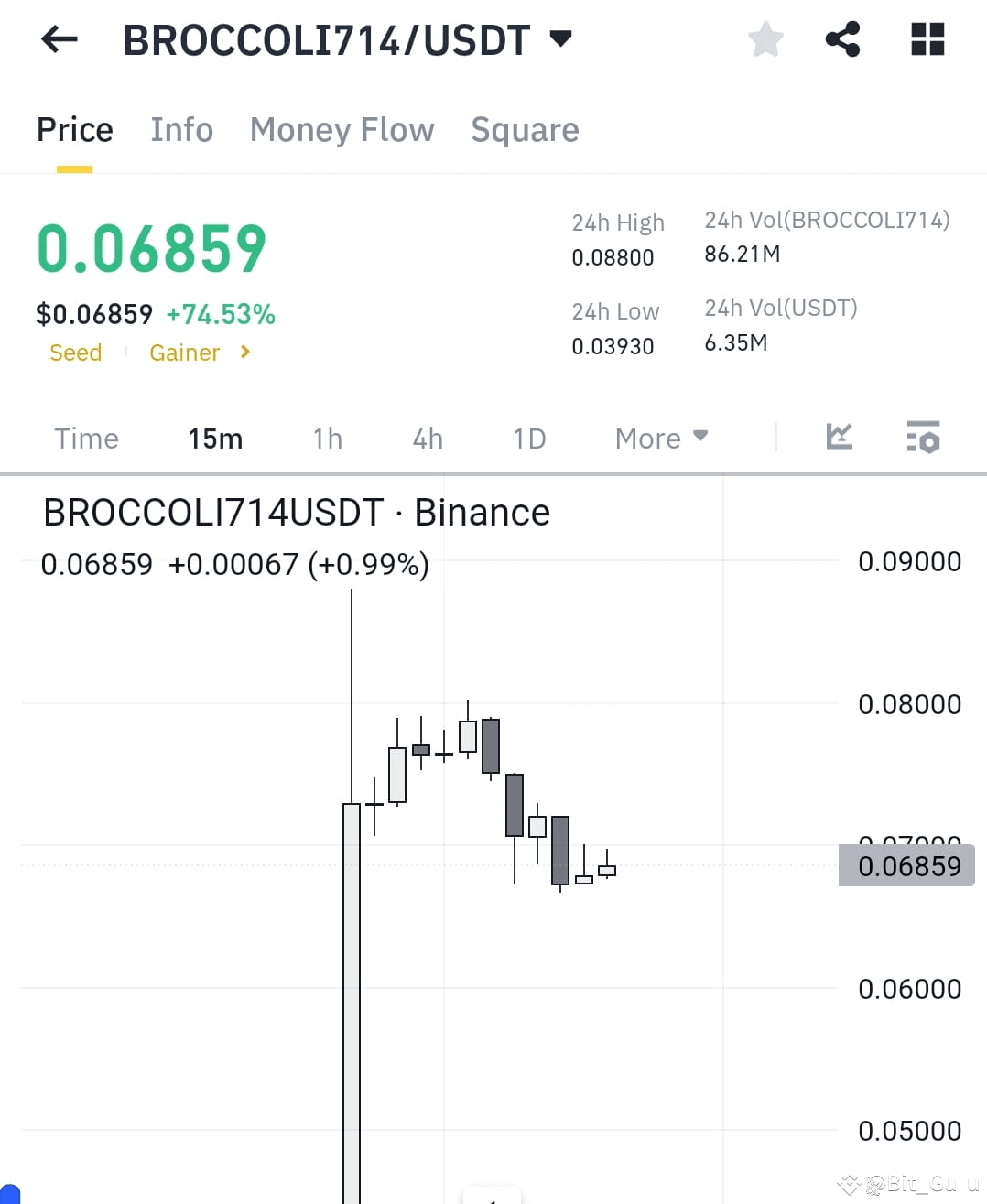Screen dimensions: 987x1204
Task: Switch candle interval to 4h
Action: tap(427, 438)
